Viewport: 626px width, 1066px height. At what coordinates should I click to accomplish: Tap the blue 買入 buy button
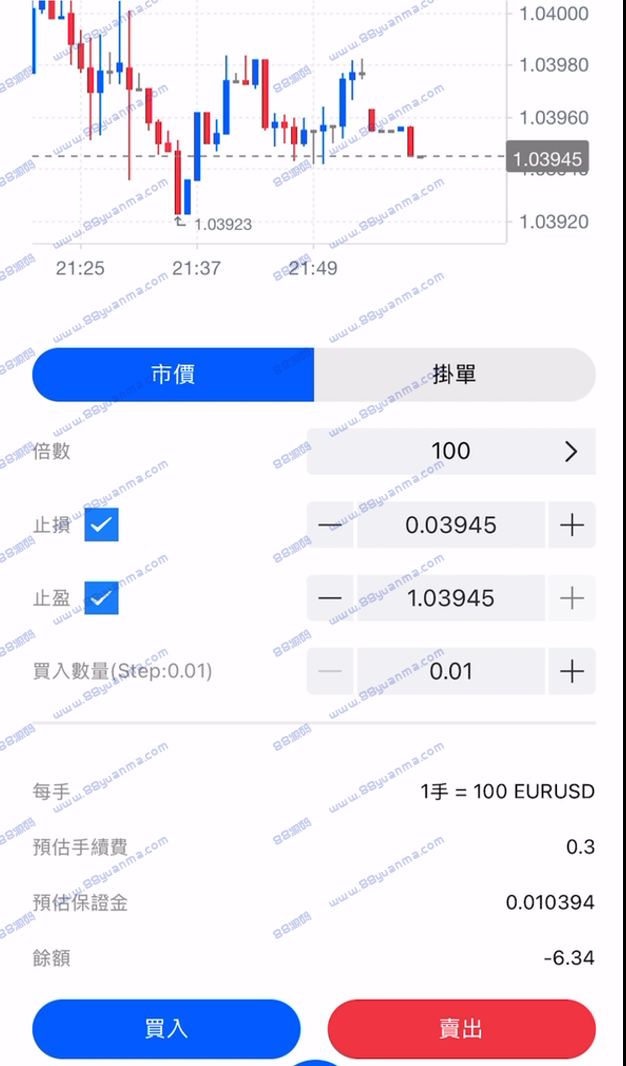click(x=167, y=1029)
